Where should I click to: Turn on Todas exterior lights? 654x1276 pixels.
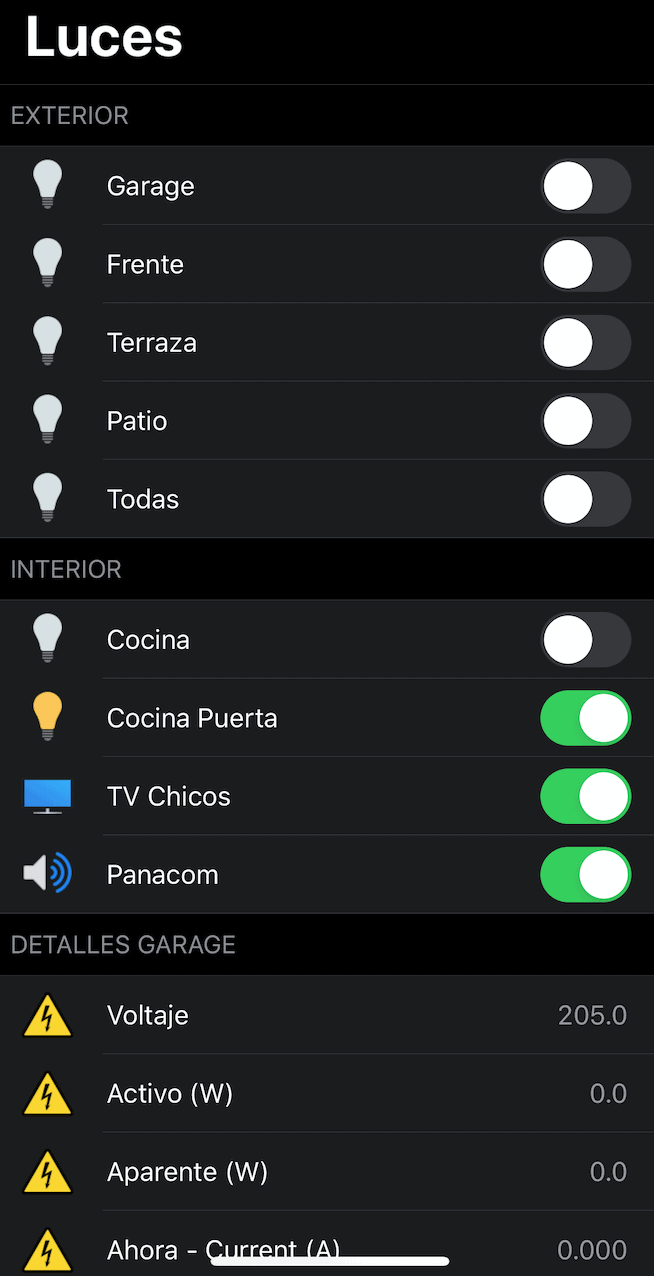click(x=586, y=498)
